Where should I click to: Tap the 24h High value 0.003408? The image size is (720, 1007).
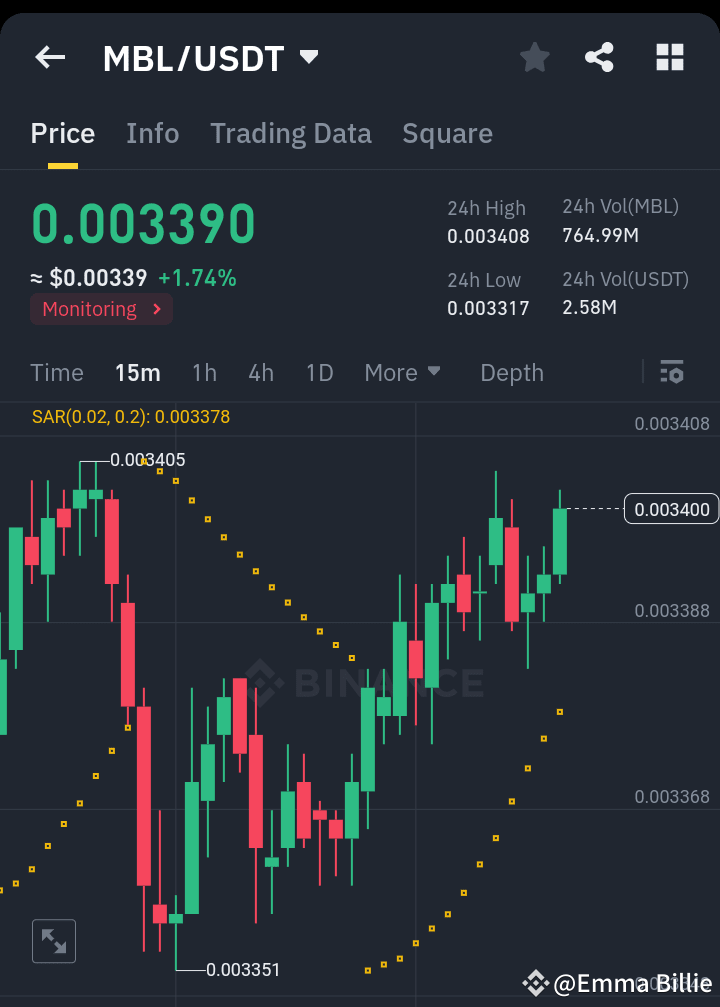click(x=488, y=237)
